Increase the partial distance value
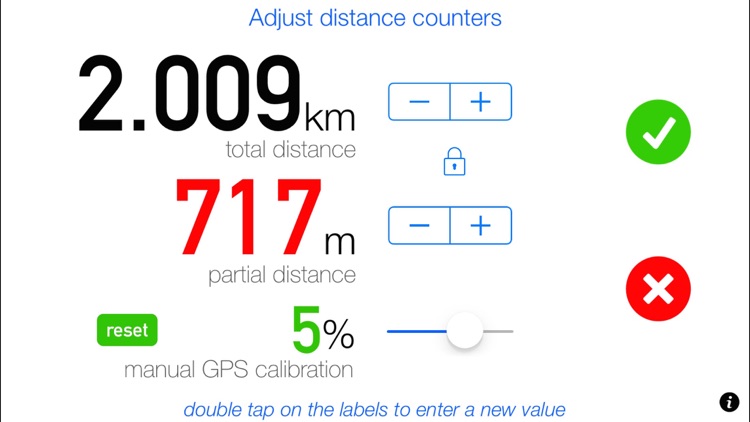The width and height of the screenshot is (750, 422). pos(481,226)
